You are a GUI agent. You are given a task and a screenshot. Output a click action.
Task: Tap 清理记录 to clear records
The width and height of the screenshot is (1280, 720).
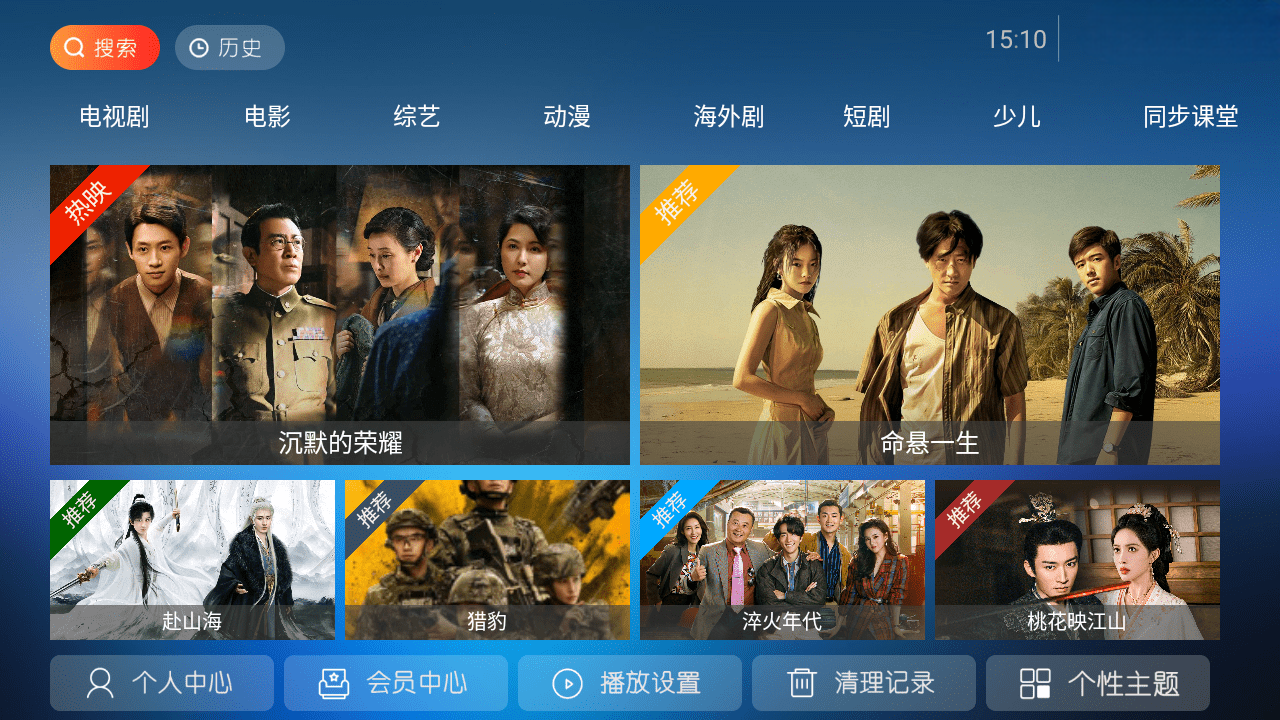click(x=864, y=683)
